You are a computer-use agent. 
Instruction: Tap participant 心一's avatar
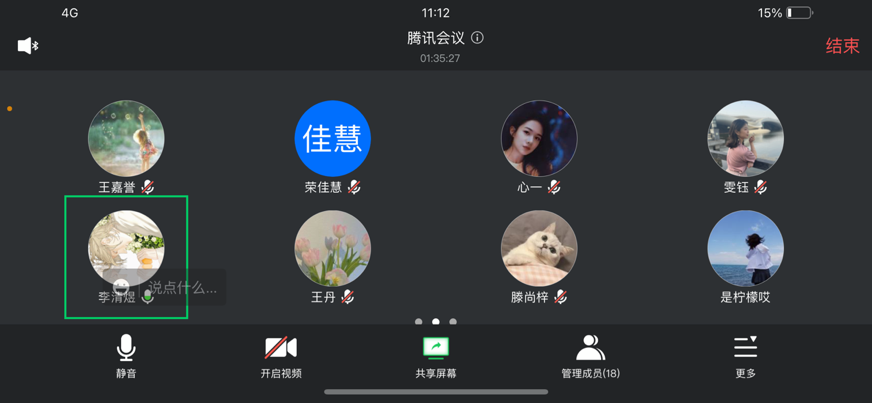tap(539, 139)
